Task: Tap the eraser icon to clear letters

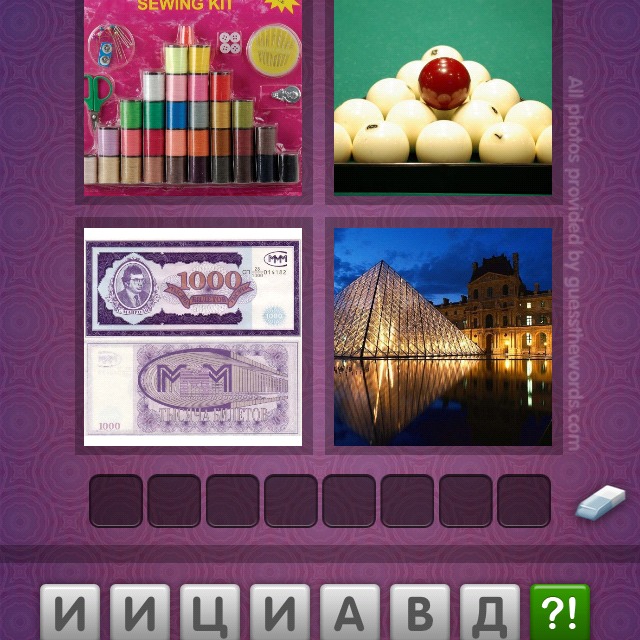Action: [x=600, y=503]
